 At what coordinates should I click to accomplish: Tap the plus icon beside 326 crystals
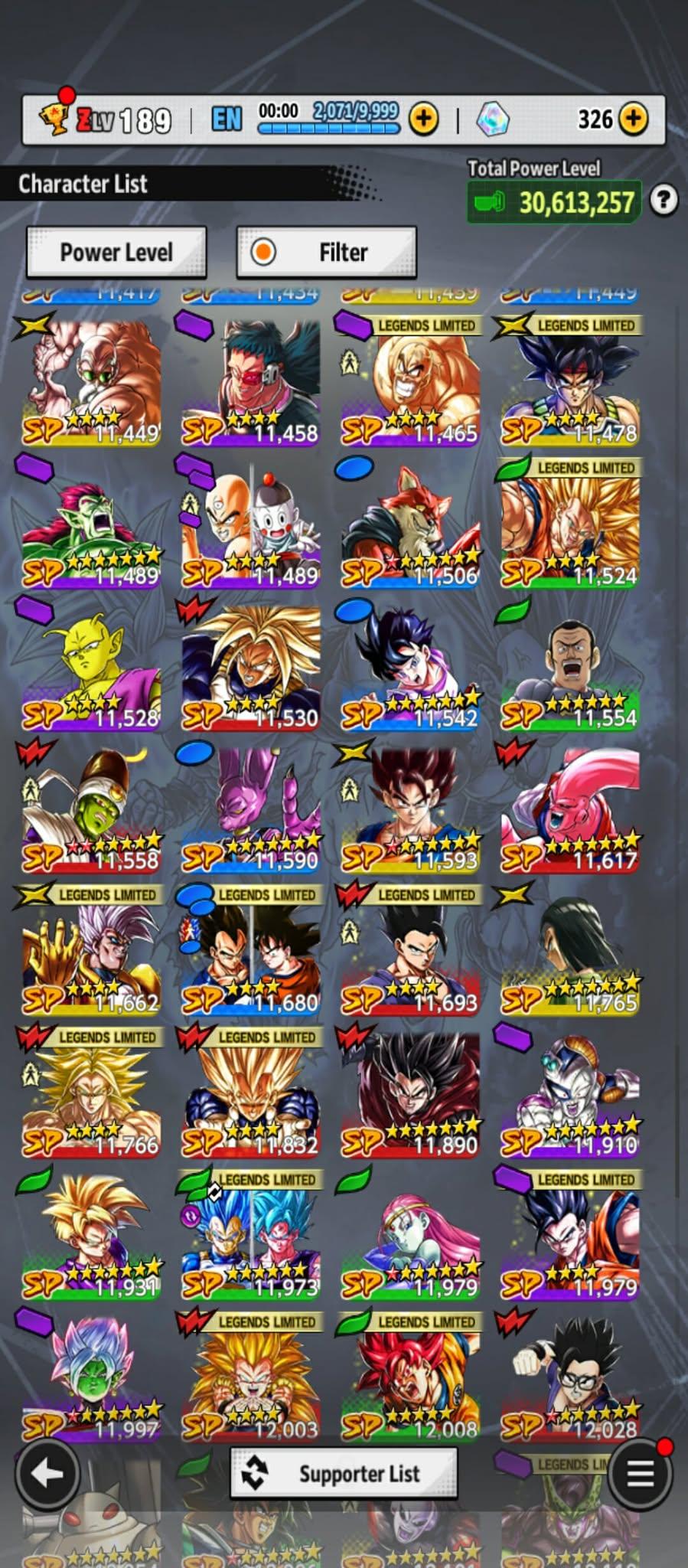click(x=633, y=119)
